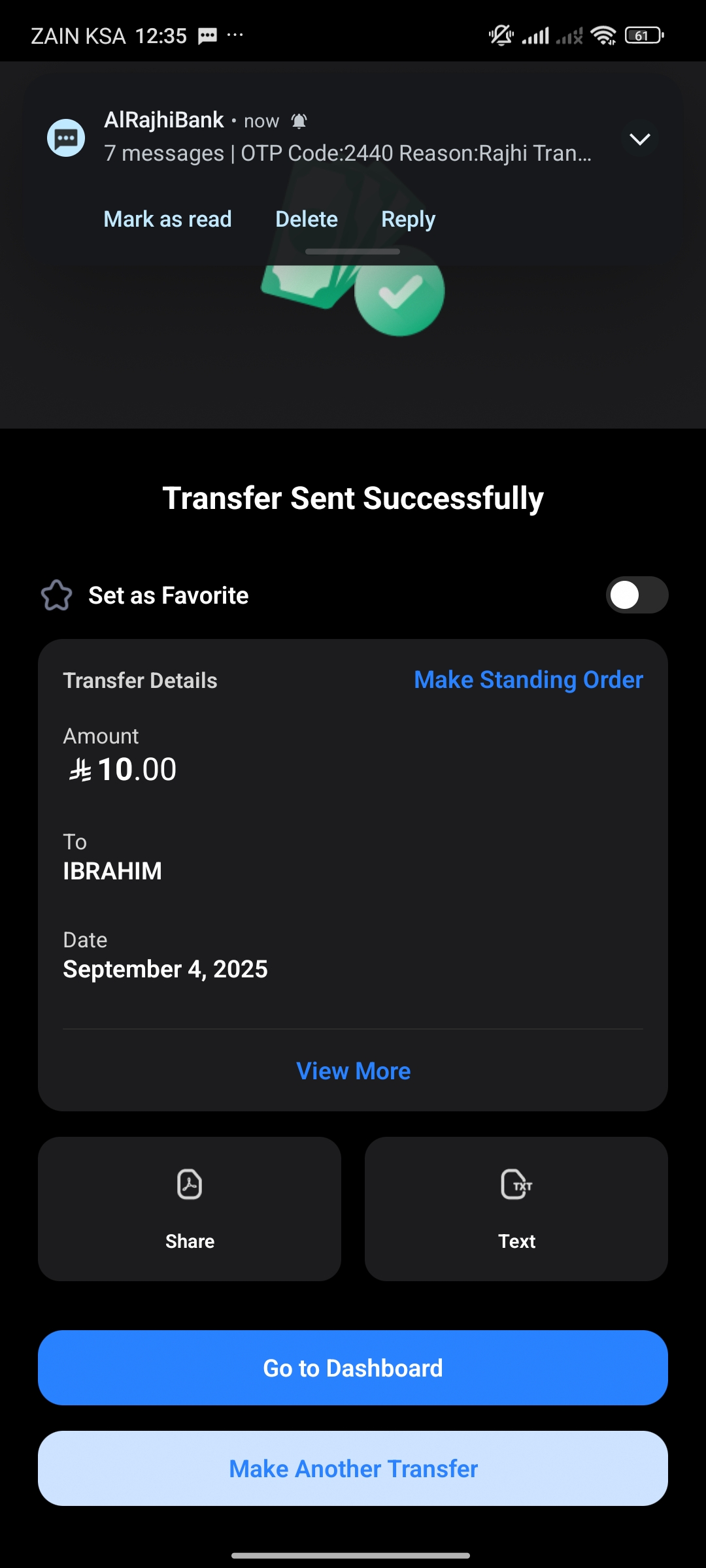Delete the AlRajhiBank notification message
The height and width of the screenshot is (1568, 706).
click(x=307, y=220)
